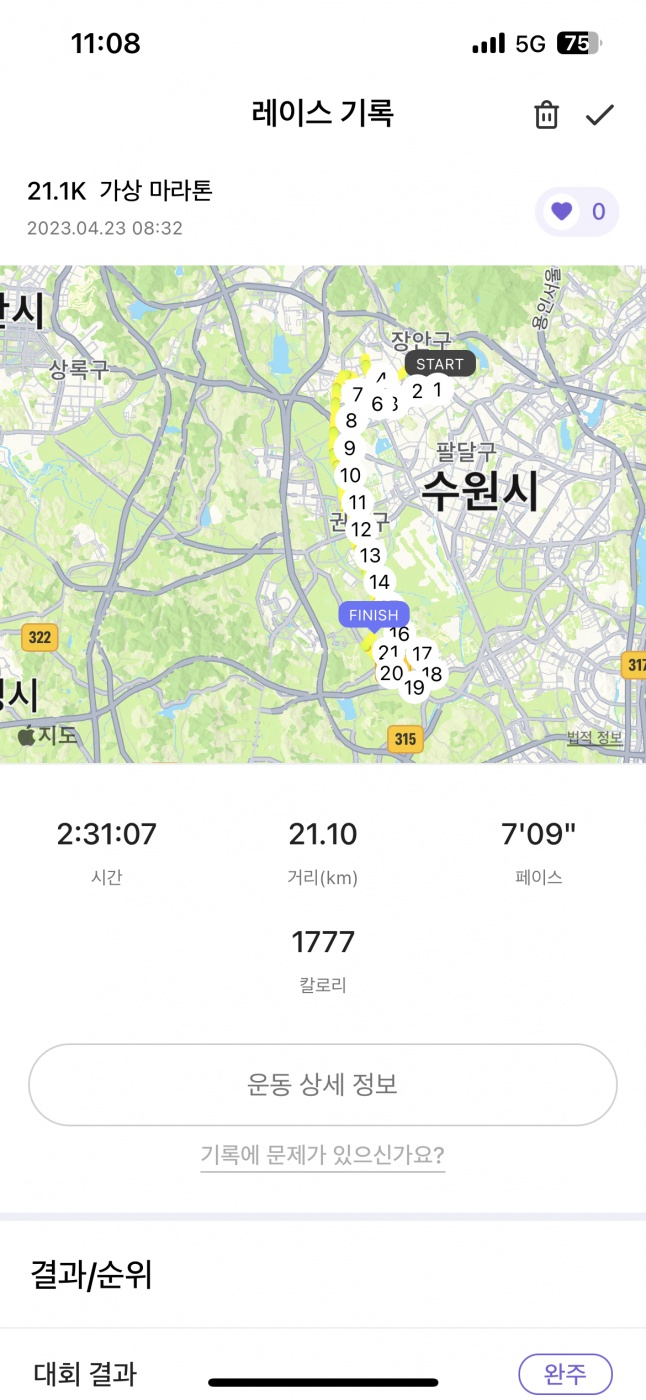Delete this race record with trash icon
The height and width of the screenshot is (1400, 646).
click(x=546, y=115)
